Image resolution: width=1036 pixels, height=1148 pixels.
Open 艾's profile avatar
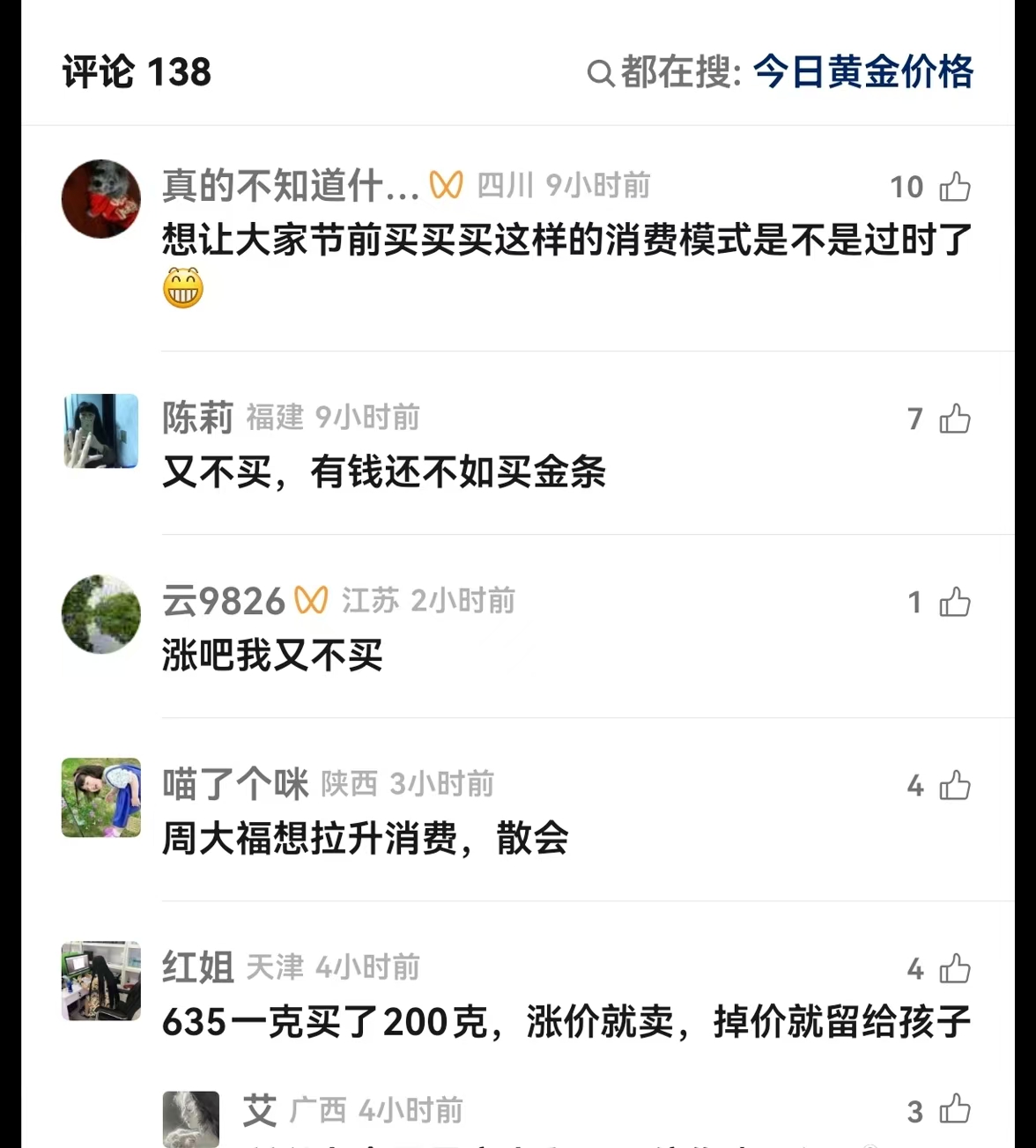coord(191,1119)
